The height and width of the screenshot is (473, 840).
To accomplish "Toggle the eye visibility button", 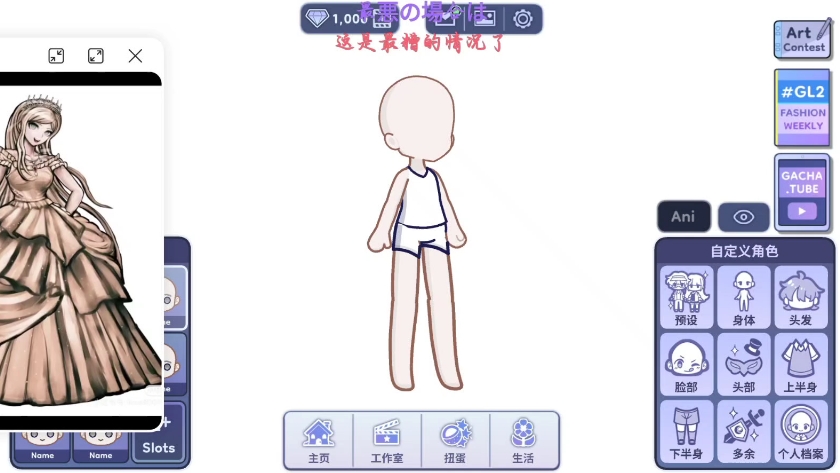I will [743, 216].
